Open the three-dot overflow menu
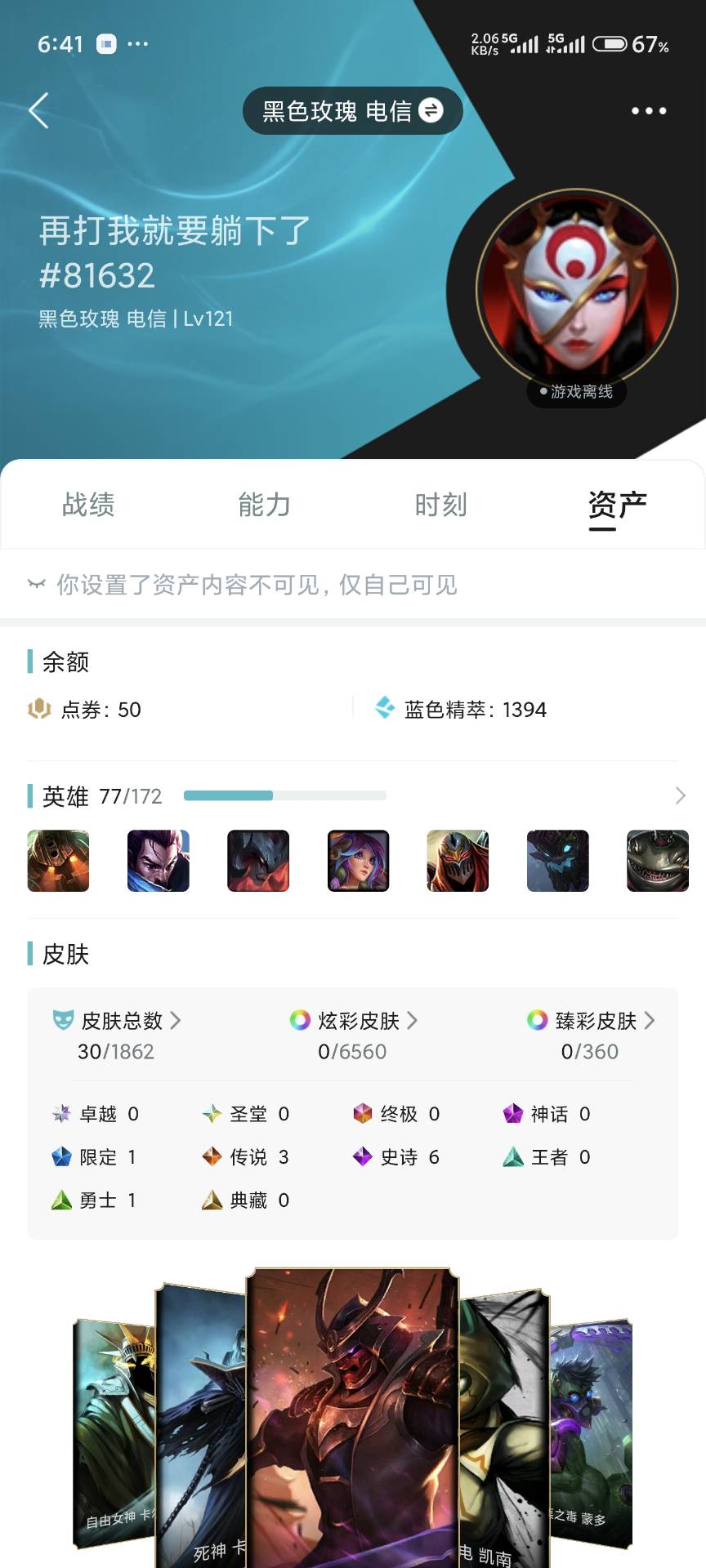 tap(649, 110)
